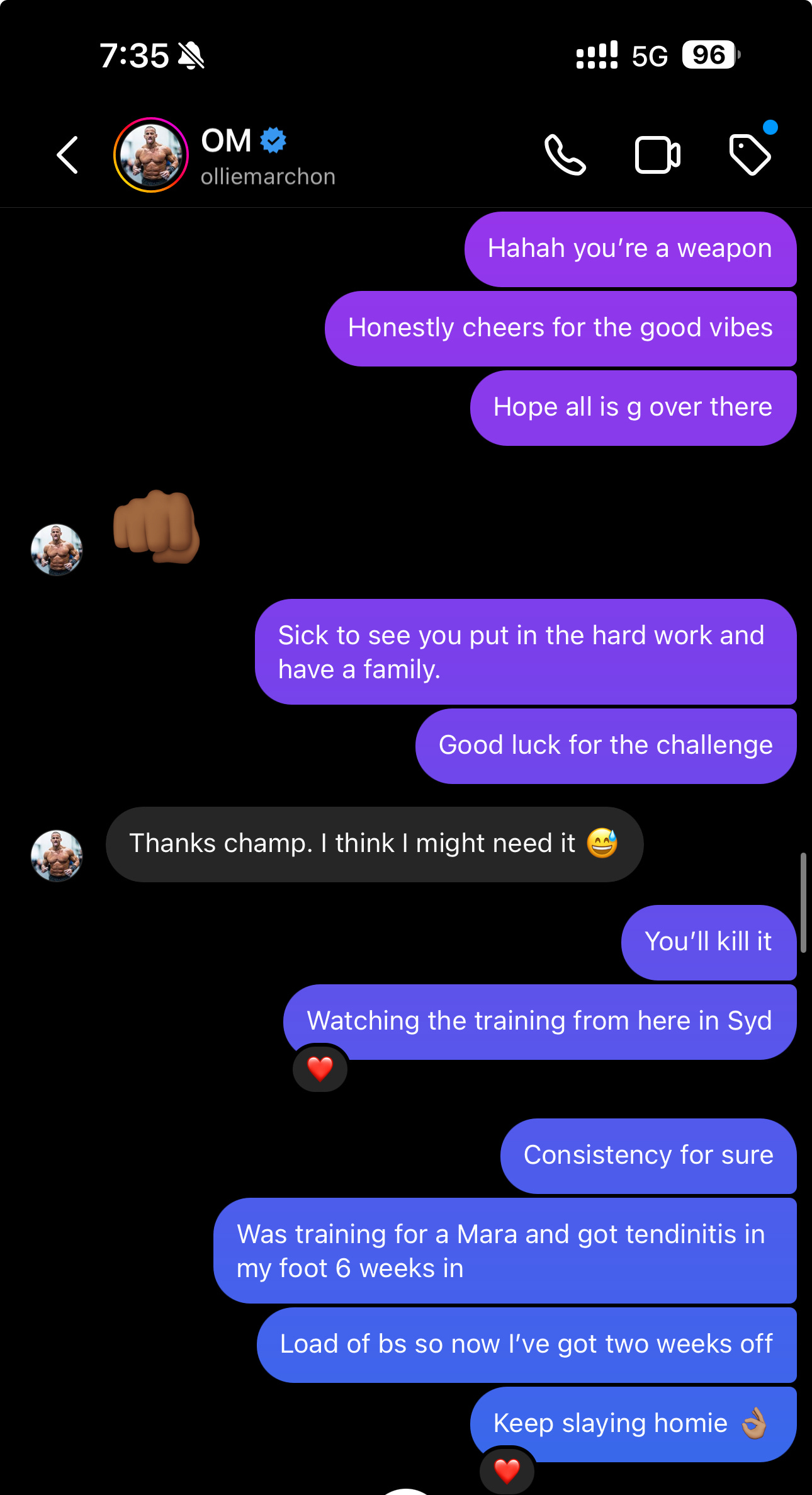812x1495 pixels.
Task: Go back to the inbox
Action: click(x=68, y=155)
